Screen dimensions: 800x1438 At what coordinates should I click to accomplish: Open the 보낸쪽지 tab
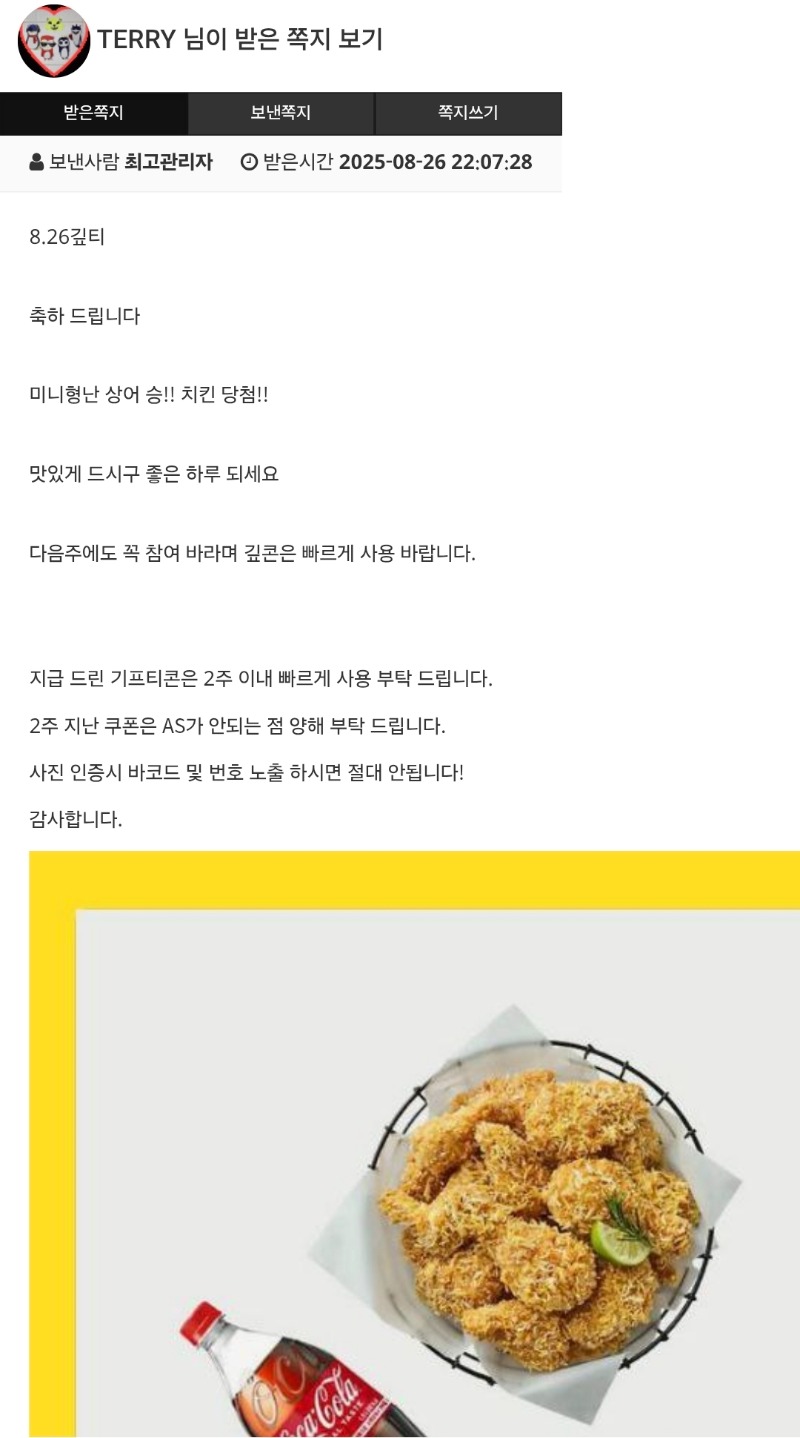click(281, 113)
